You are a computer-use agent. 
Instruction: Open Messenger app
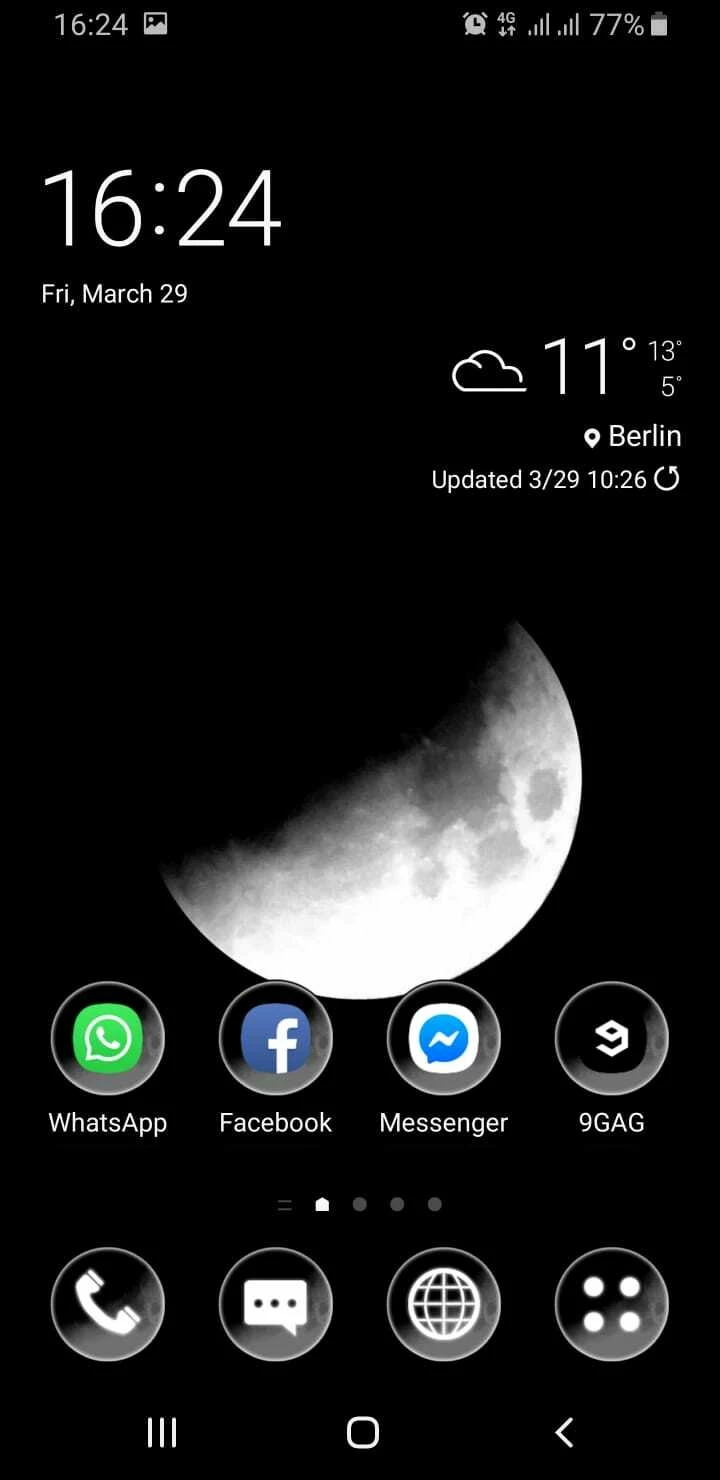(444, 1040)
